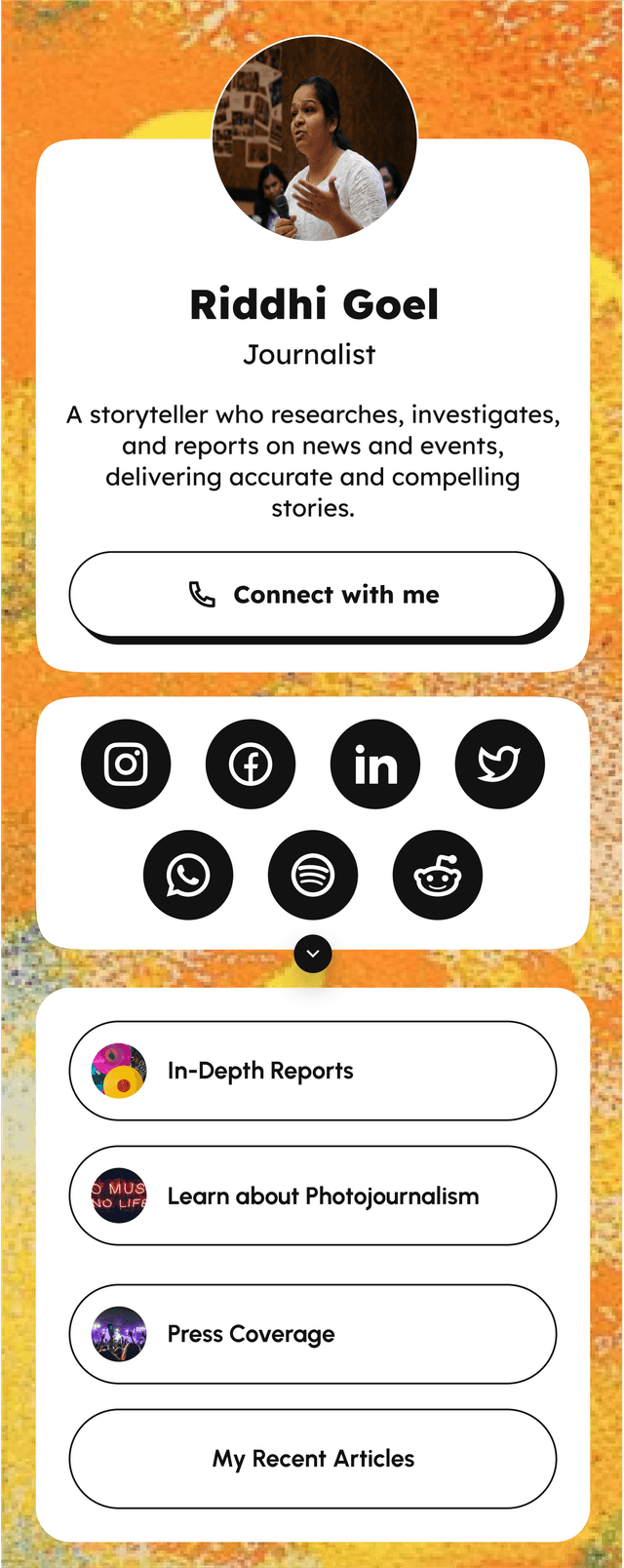View Press Coverage

[312, 1334]
